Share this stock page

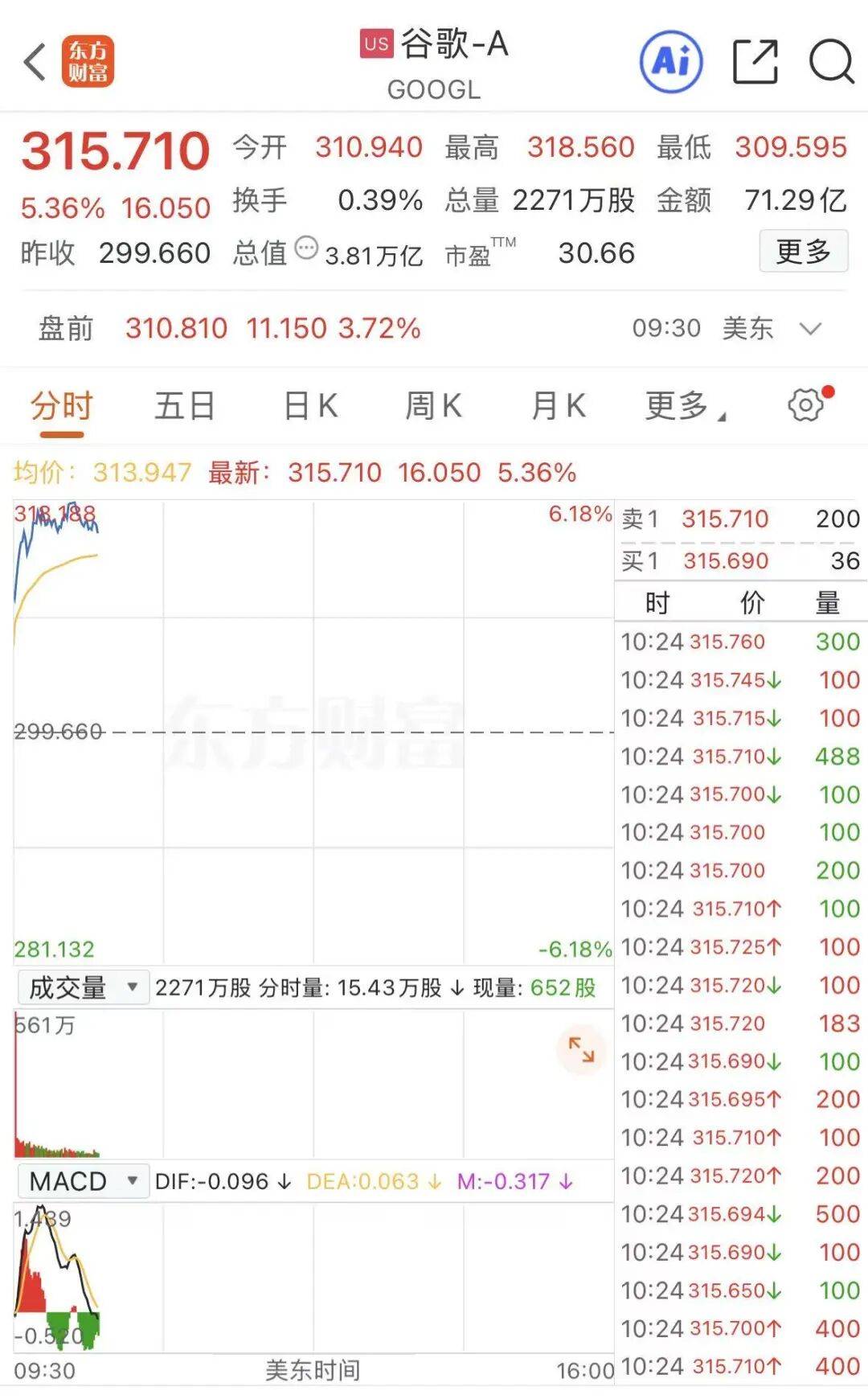755,62
